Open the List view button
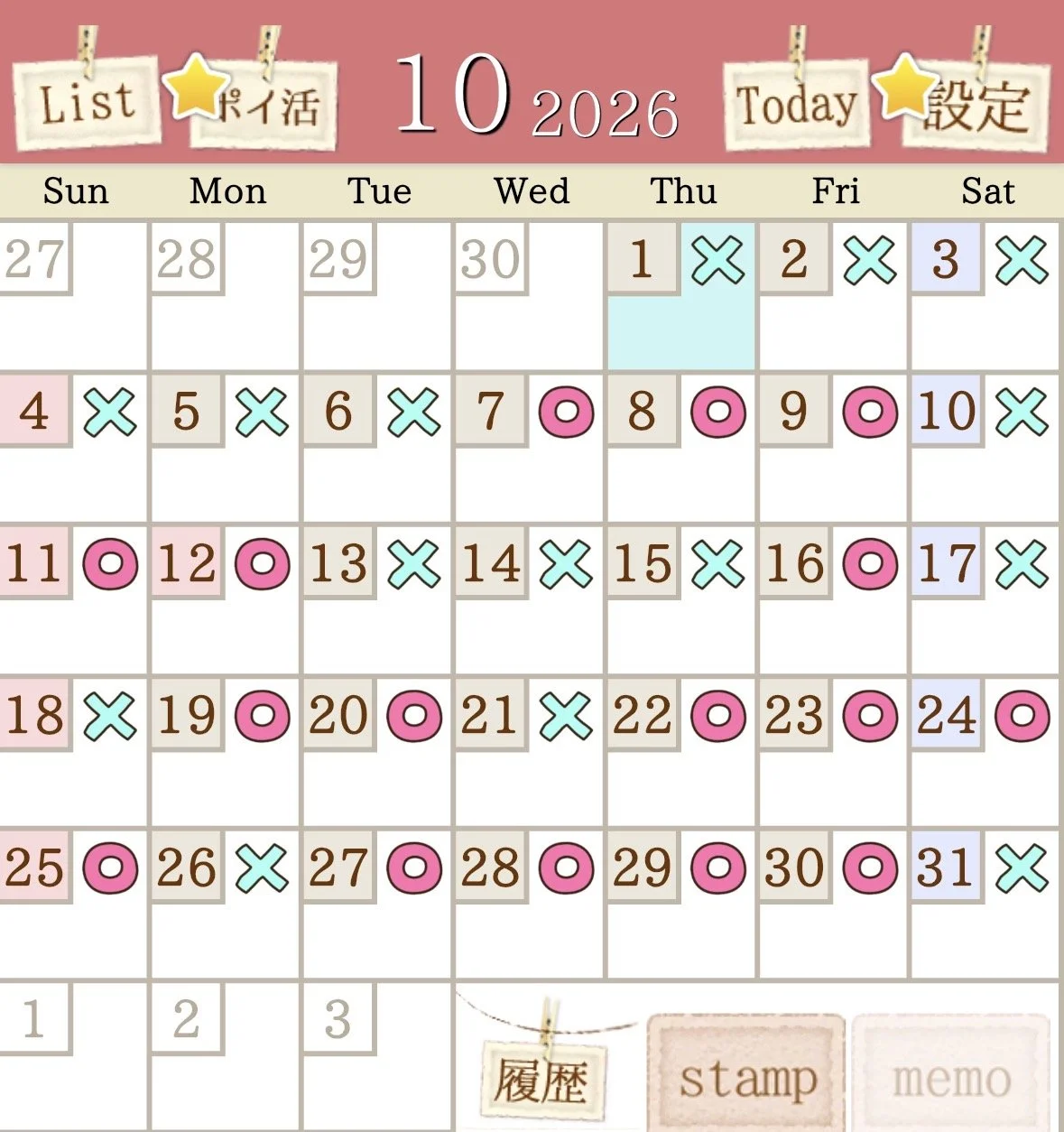Screen dimensions: 1064x1132 coord(86,102)
